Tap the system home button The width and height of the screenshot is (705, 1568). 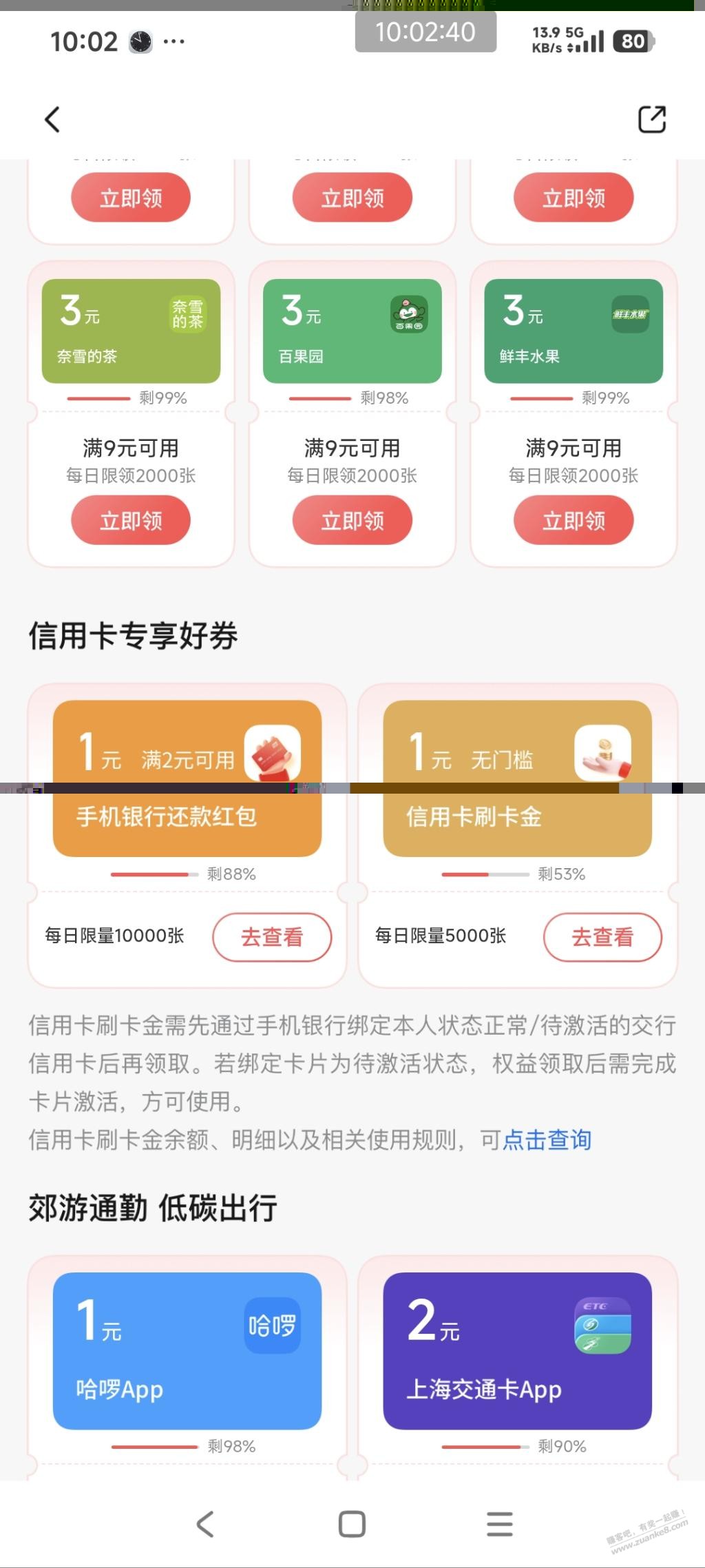coord(352,1524)
